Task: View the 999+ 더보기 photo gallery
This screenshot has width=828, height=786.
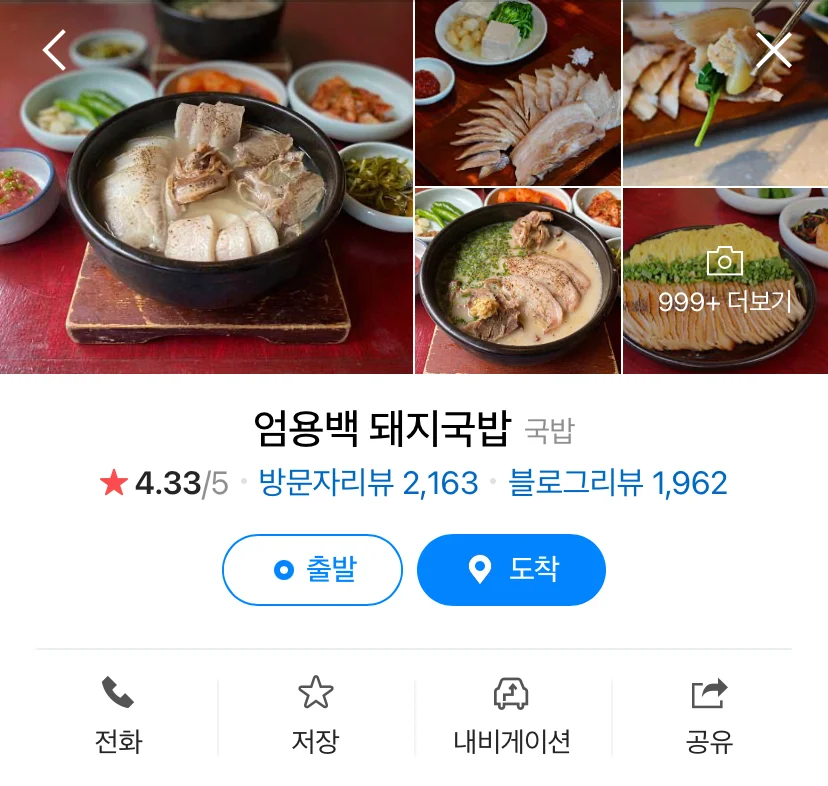Action: [724, 282]
